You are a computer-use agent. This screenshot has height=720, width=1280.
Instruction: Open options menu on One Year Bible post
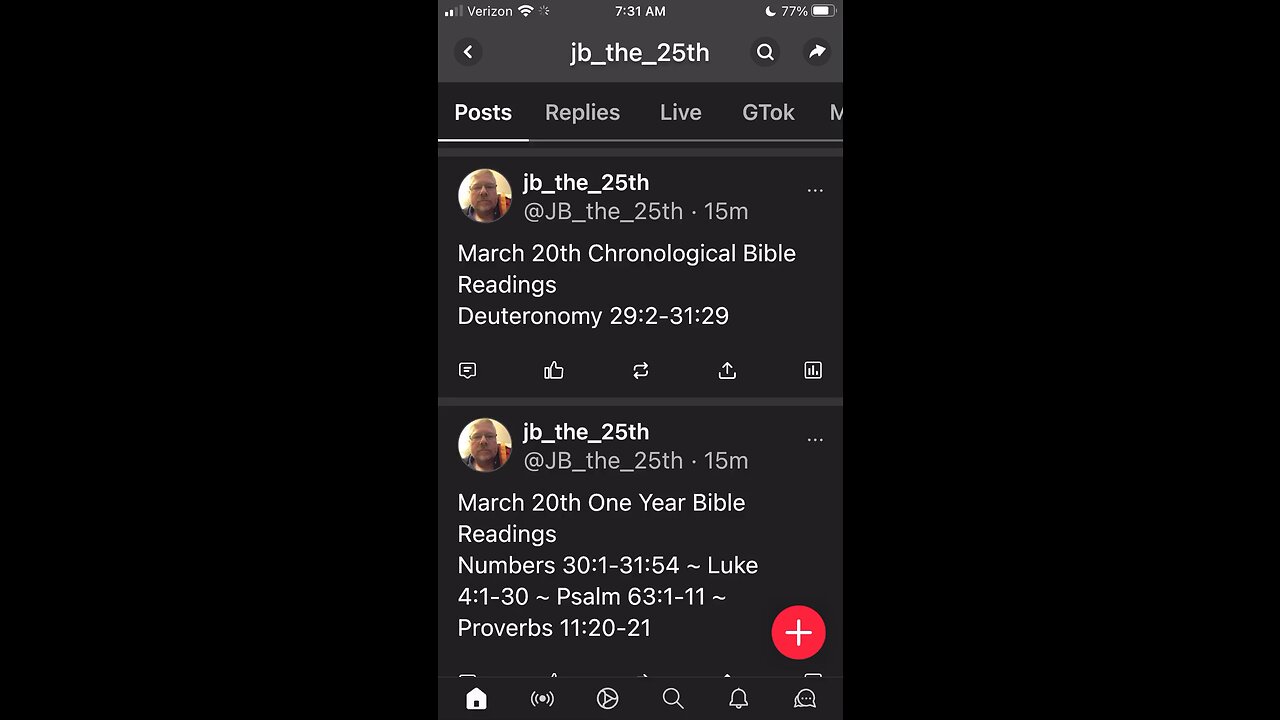pyautogui.click(x=815, y=439)
